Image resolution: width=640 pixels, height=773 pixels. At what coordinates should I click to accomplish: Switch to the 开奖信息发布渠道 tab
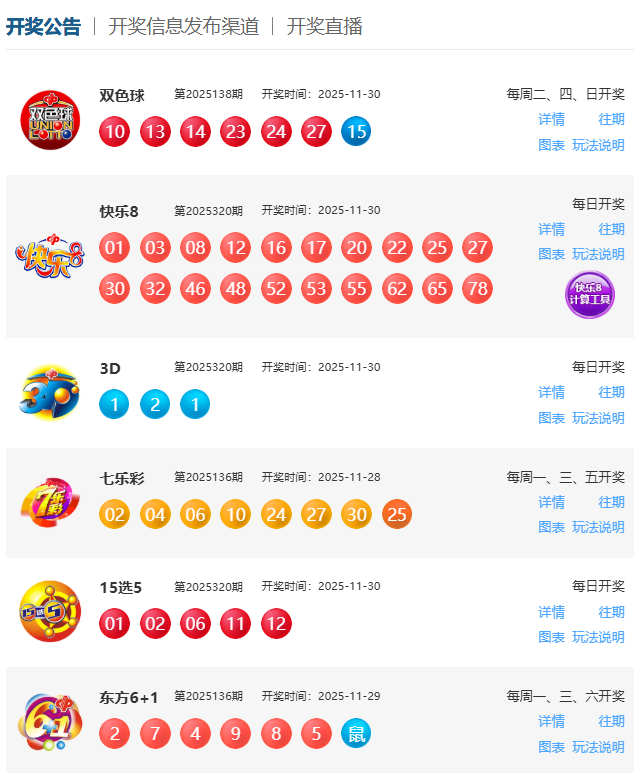coord(183,27)
